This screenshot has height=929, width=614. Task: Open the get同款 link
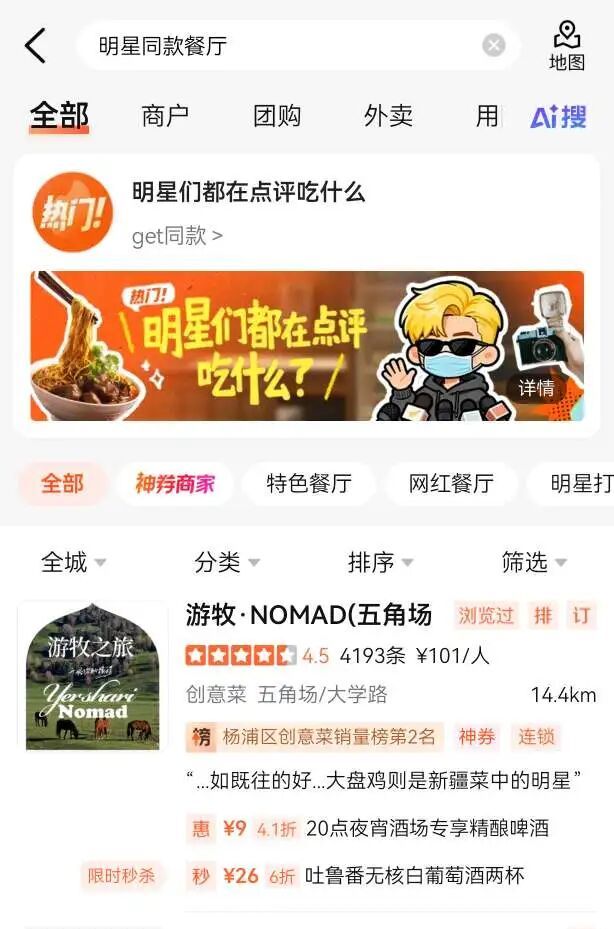[177, 236]
